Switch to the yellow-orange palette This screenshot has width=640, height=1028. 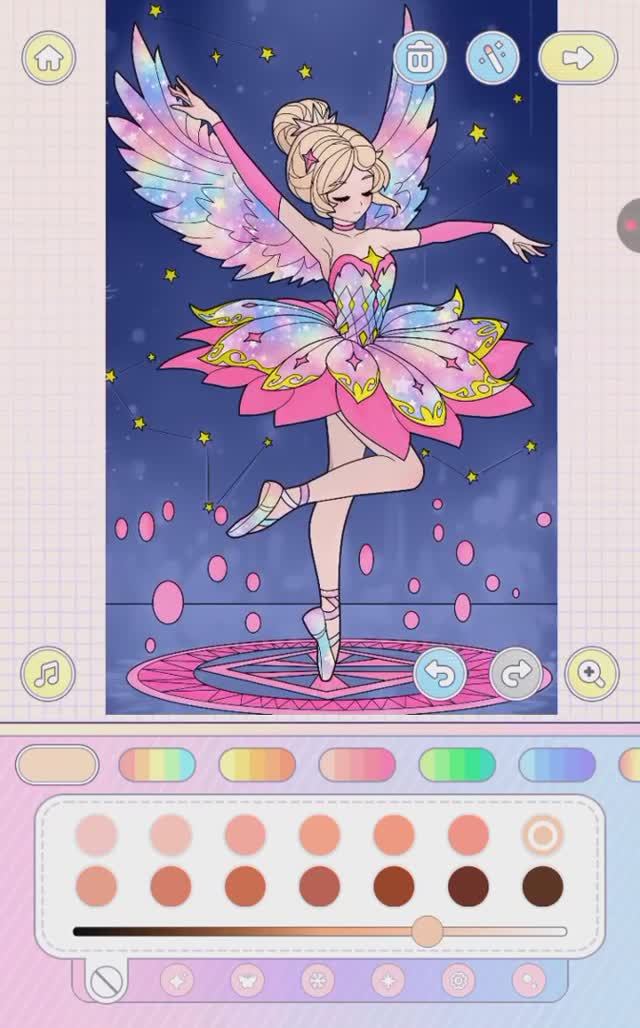coord(257,765)
